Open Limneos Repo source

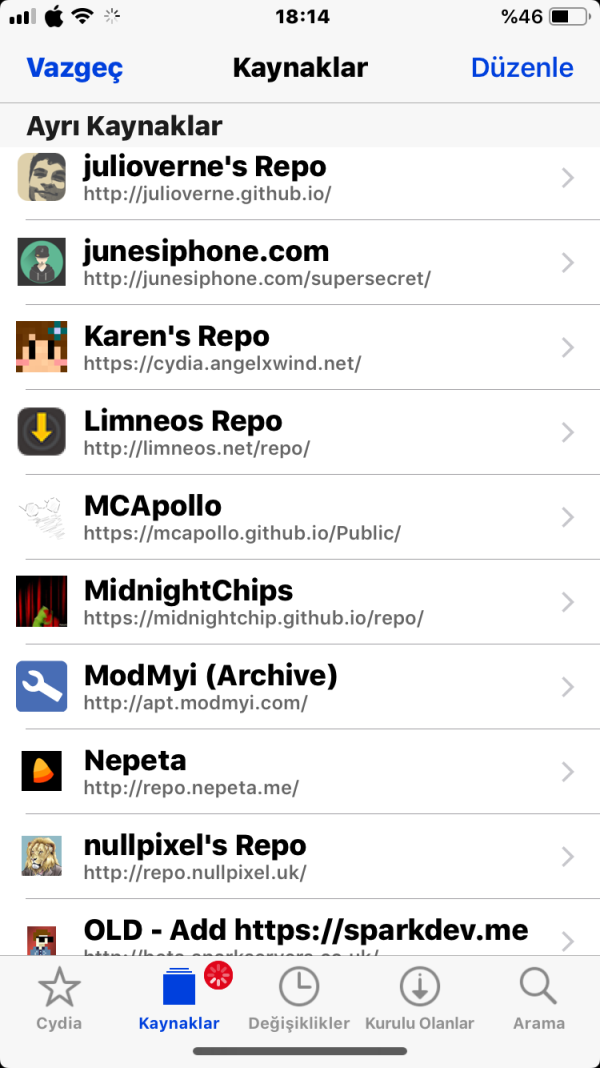300,432
